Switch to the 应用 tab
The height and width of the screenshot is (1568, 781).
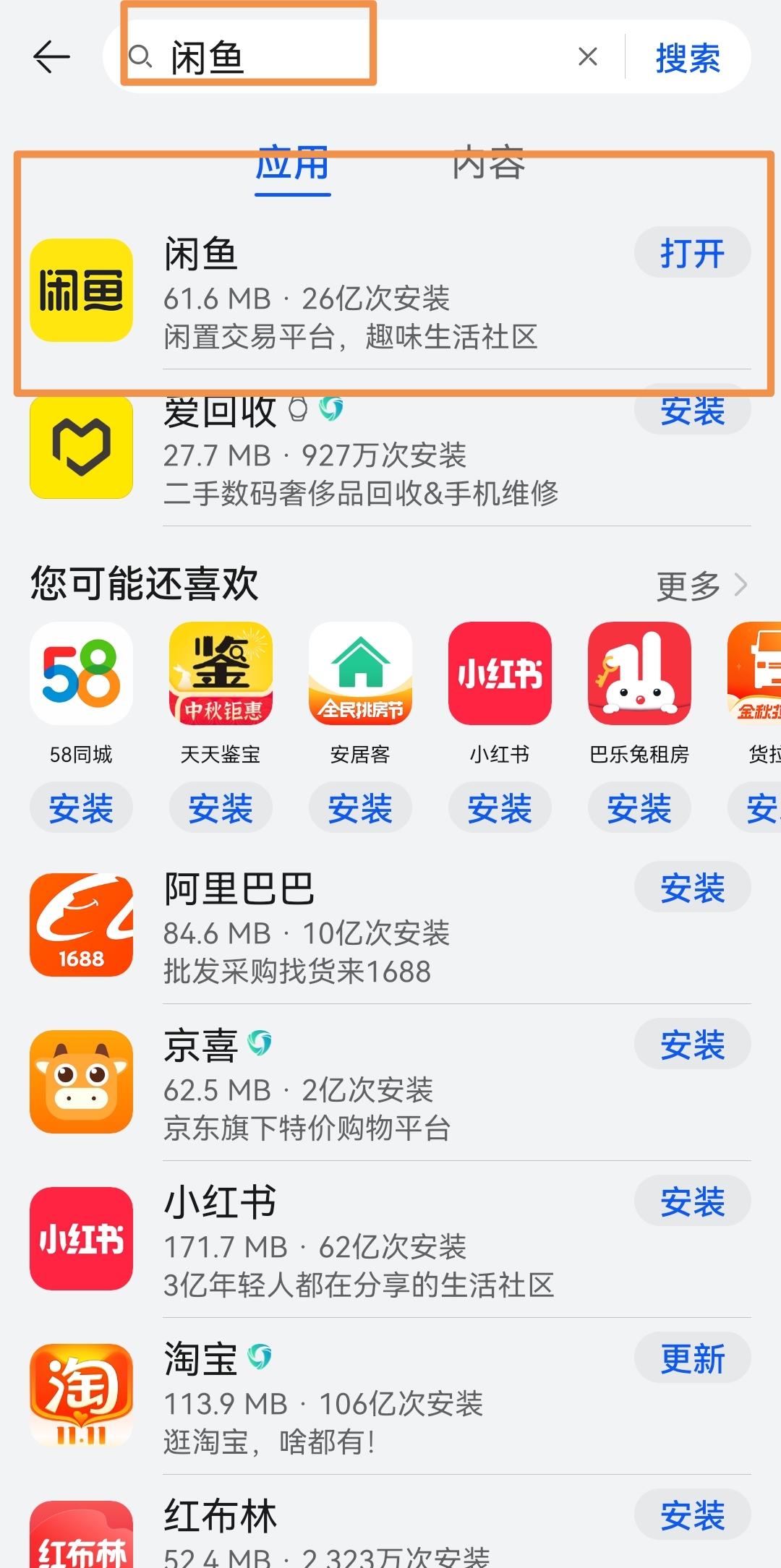[292, 166]
